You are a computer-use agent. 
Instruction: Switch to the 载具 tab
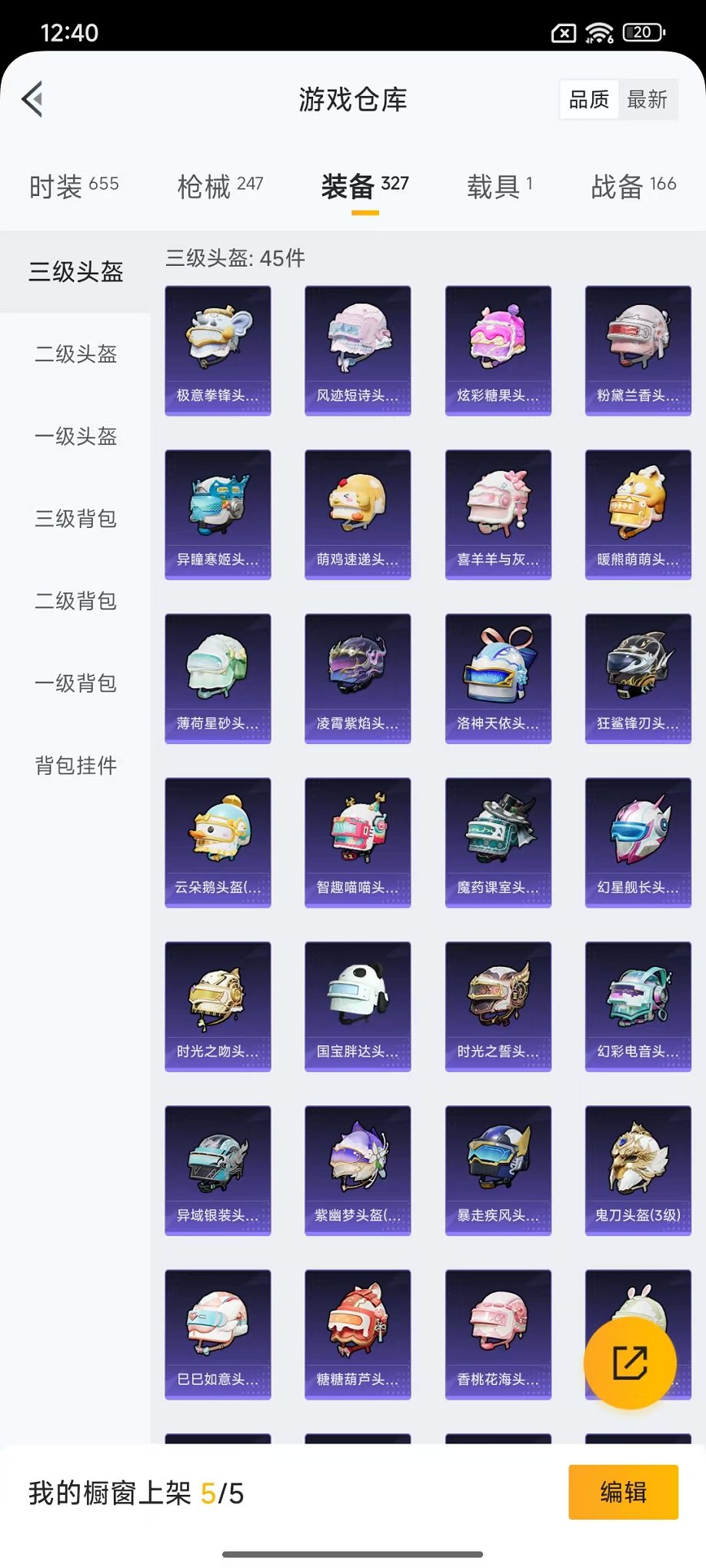click(499, 185)
